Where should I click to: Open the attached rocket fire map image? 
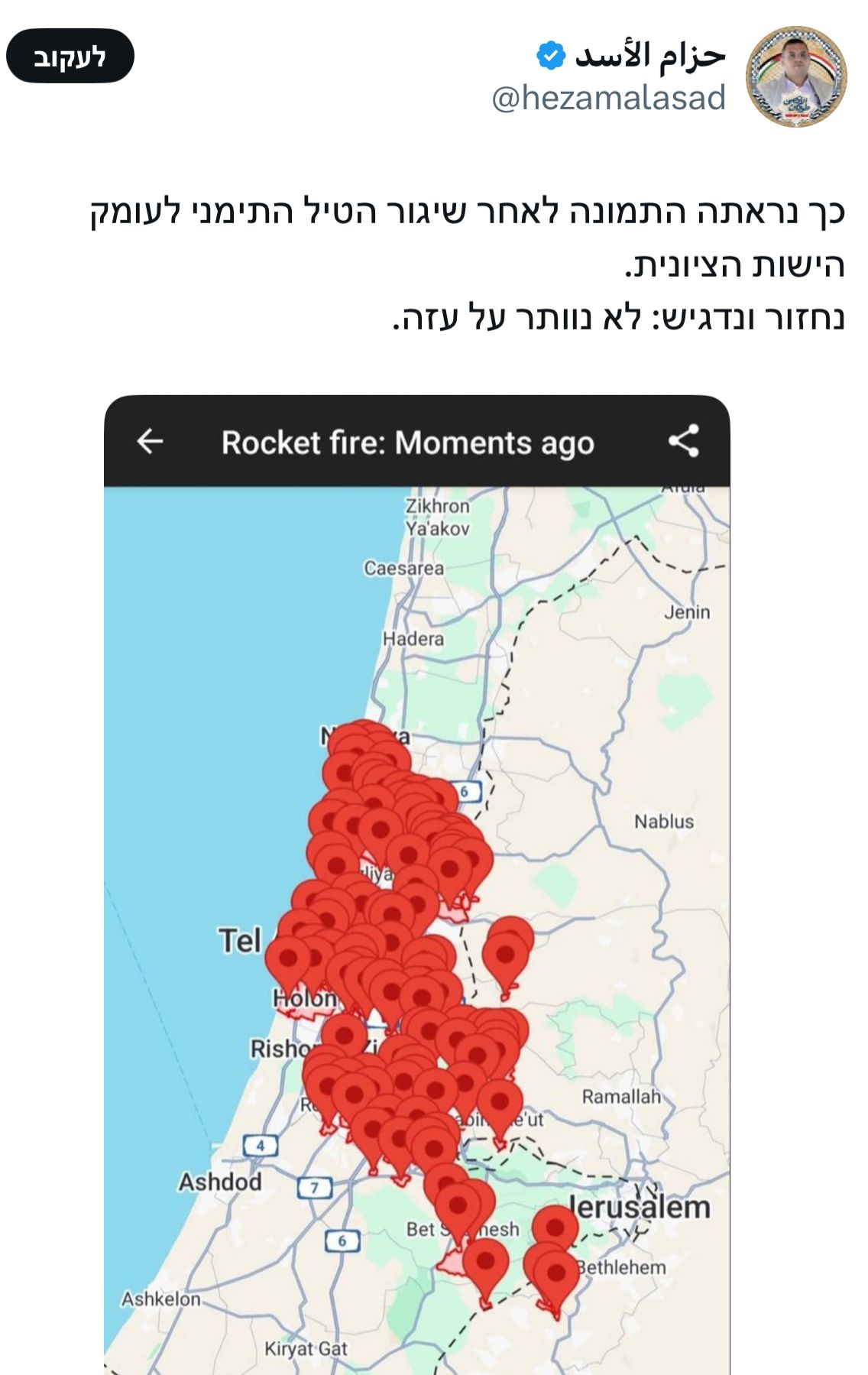(417, 879)
